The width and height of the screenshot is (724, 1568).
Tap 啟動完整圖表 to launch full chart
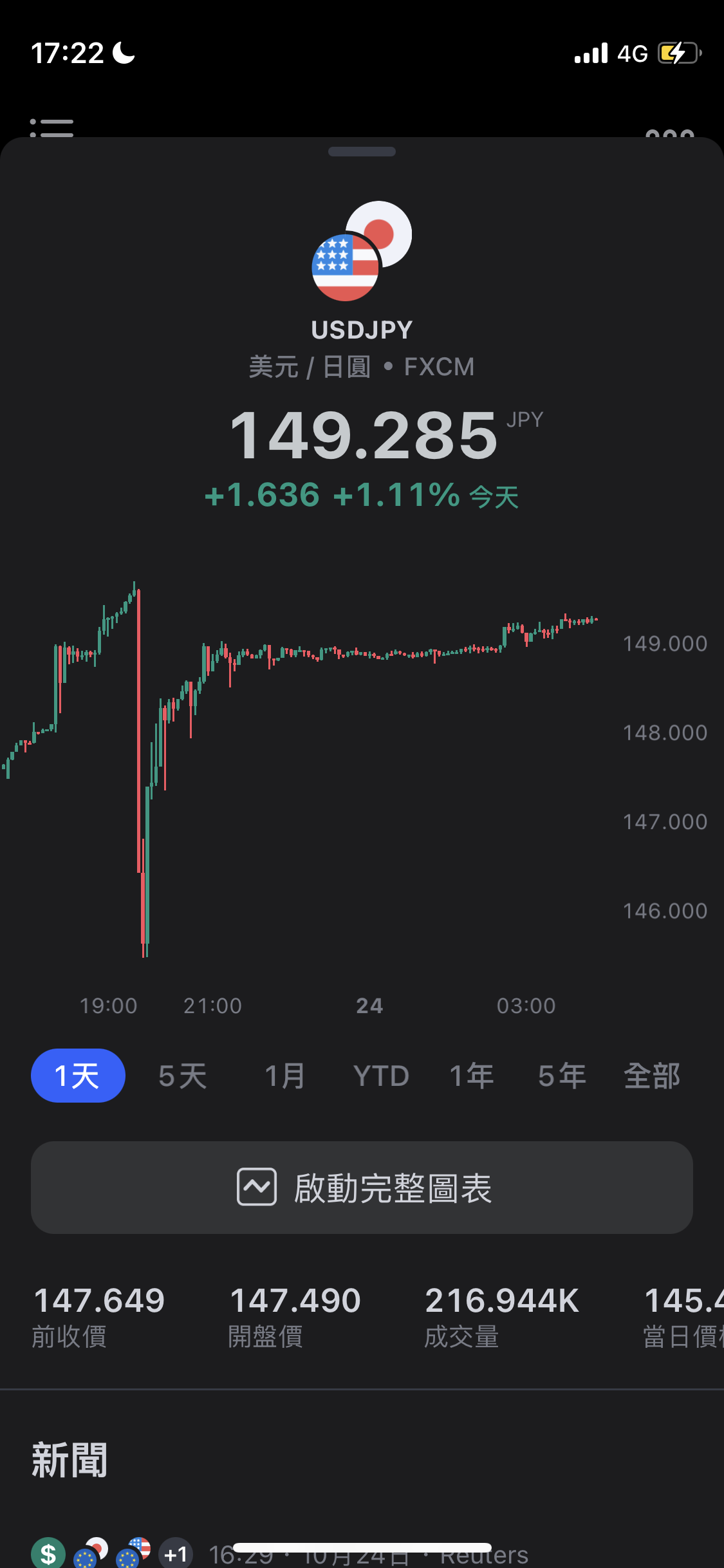click(362, 1188)
